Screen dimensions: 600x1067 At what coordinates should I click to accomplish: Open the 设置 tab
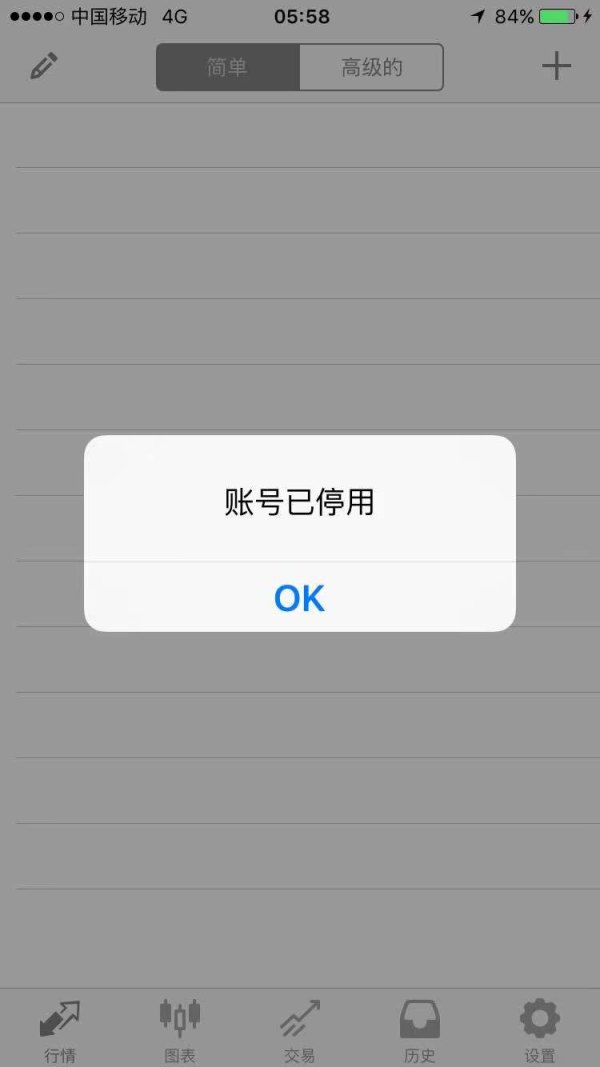[540, 1029]
